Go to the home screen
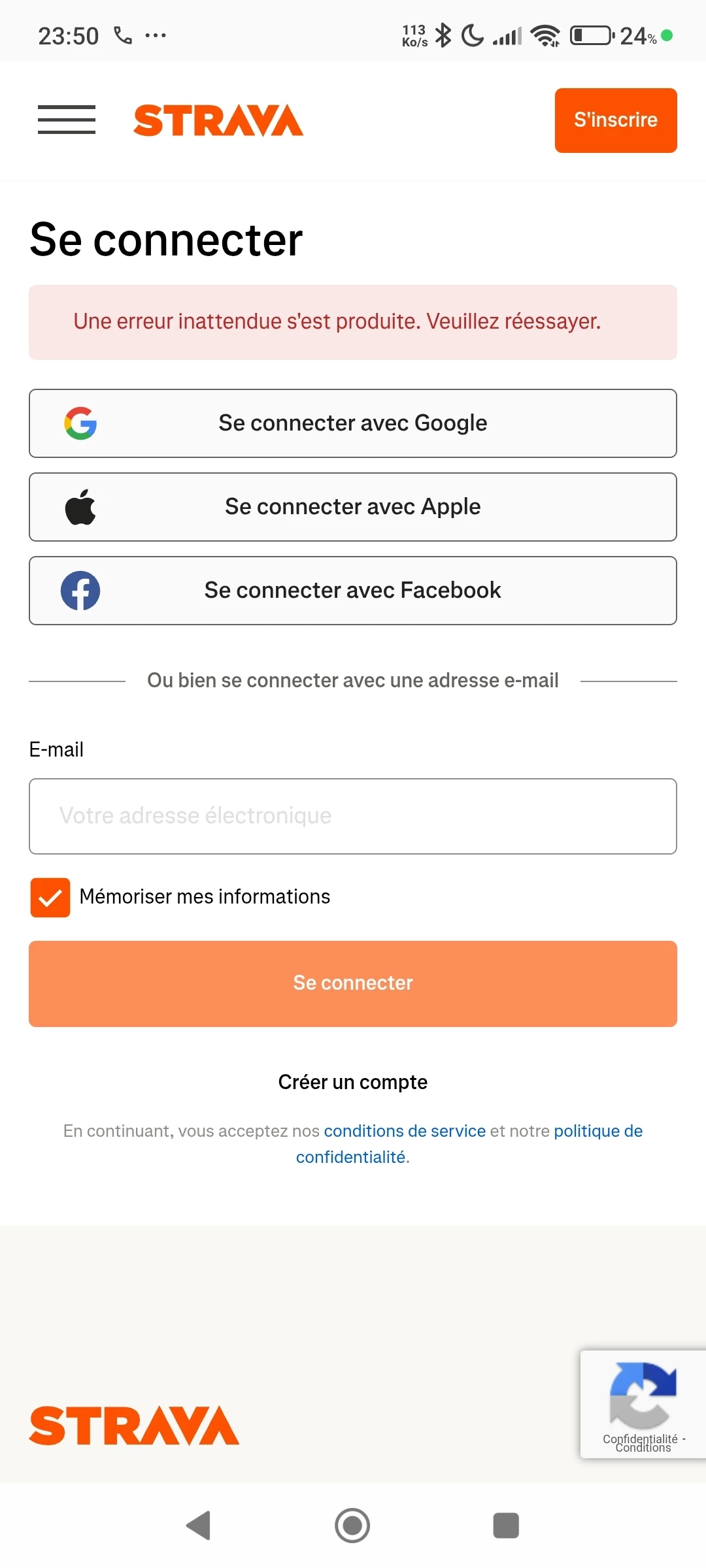706x1568 pixels. pyautogui.click(x=352, y=1526)
